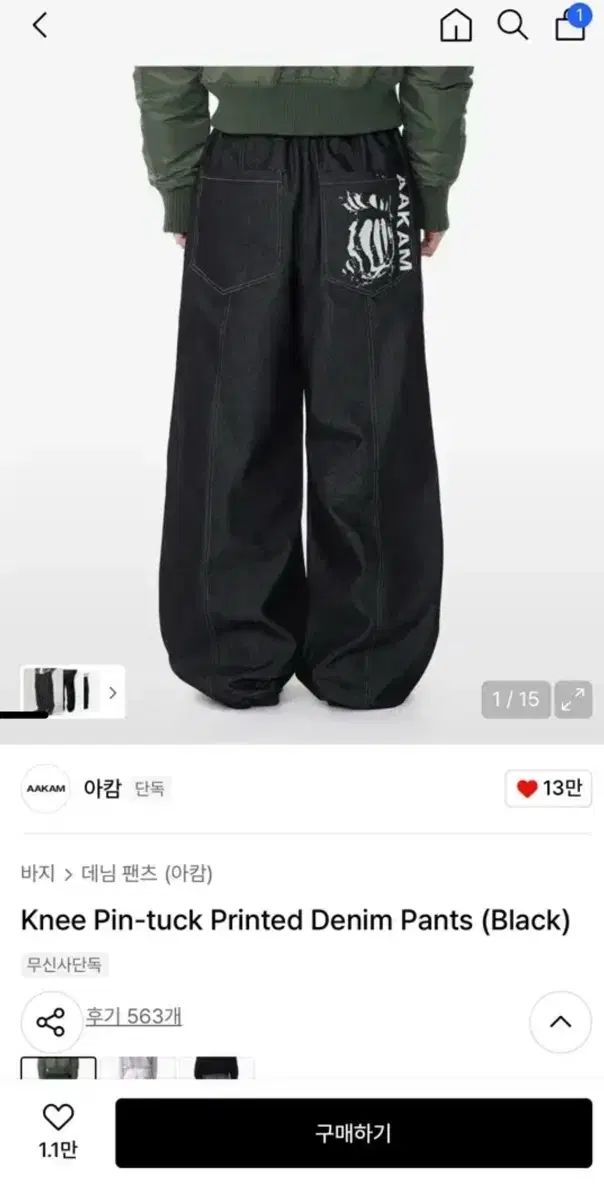Viewport: 604px width, 1200px height.
Task: Open the home icon
Action: tap(456, 25)
